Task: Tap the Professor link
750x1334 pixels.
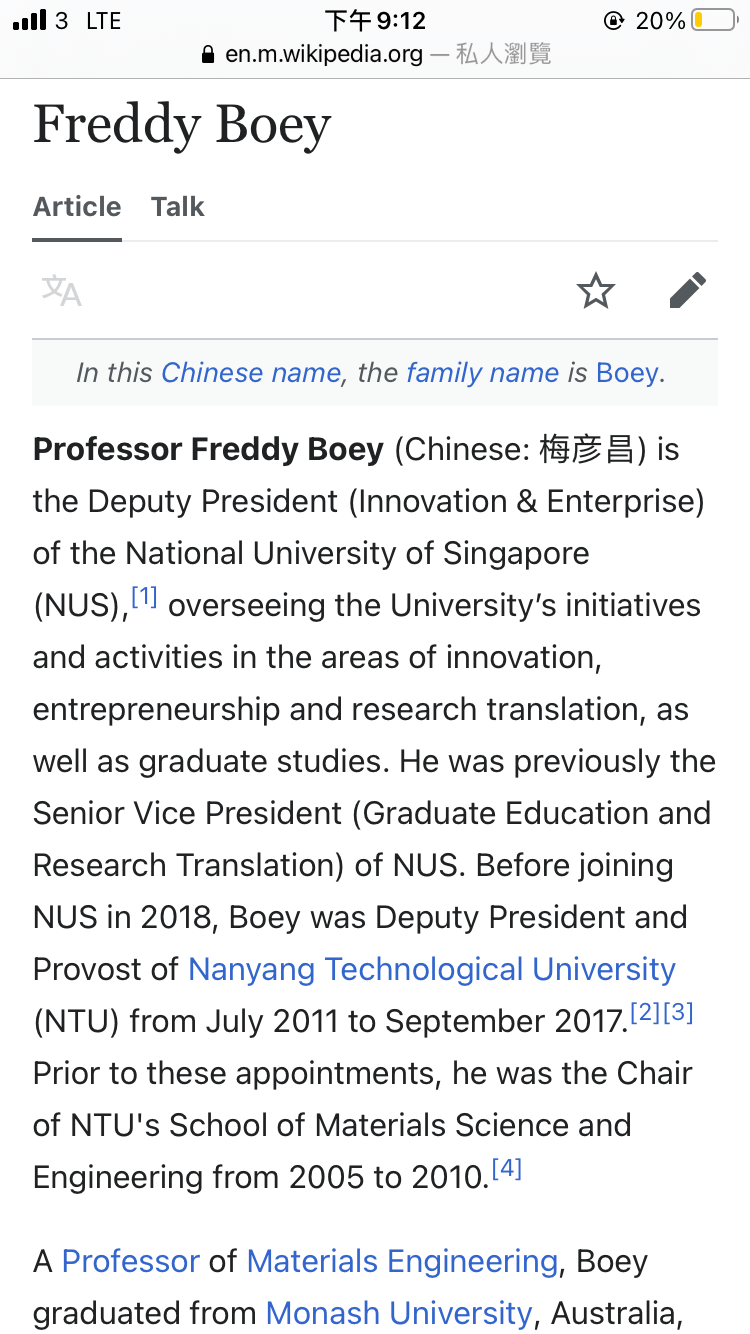Action: point(130,1261)
